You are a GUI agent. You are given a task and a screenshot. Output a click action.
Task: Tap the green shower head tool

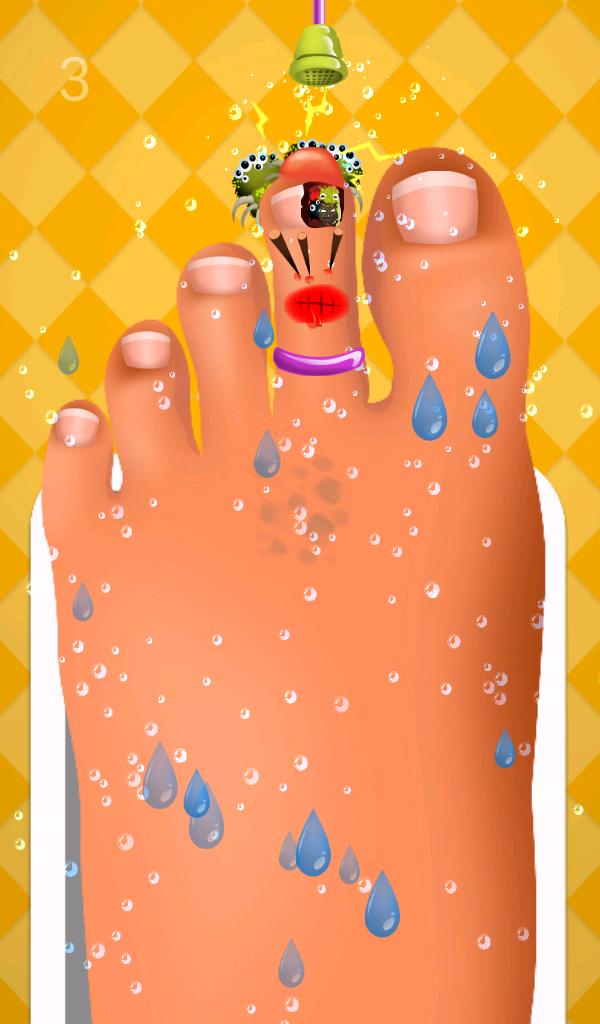[x=319, y=56]
